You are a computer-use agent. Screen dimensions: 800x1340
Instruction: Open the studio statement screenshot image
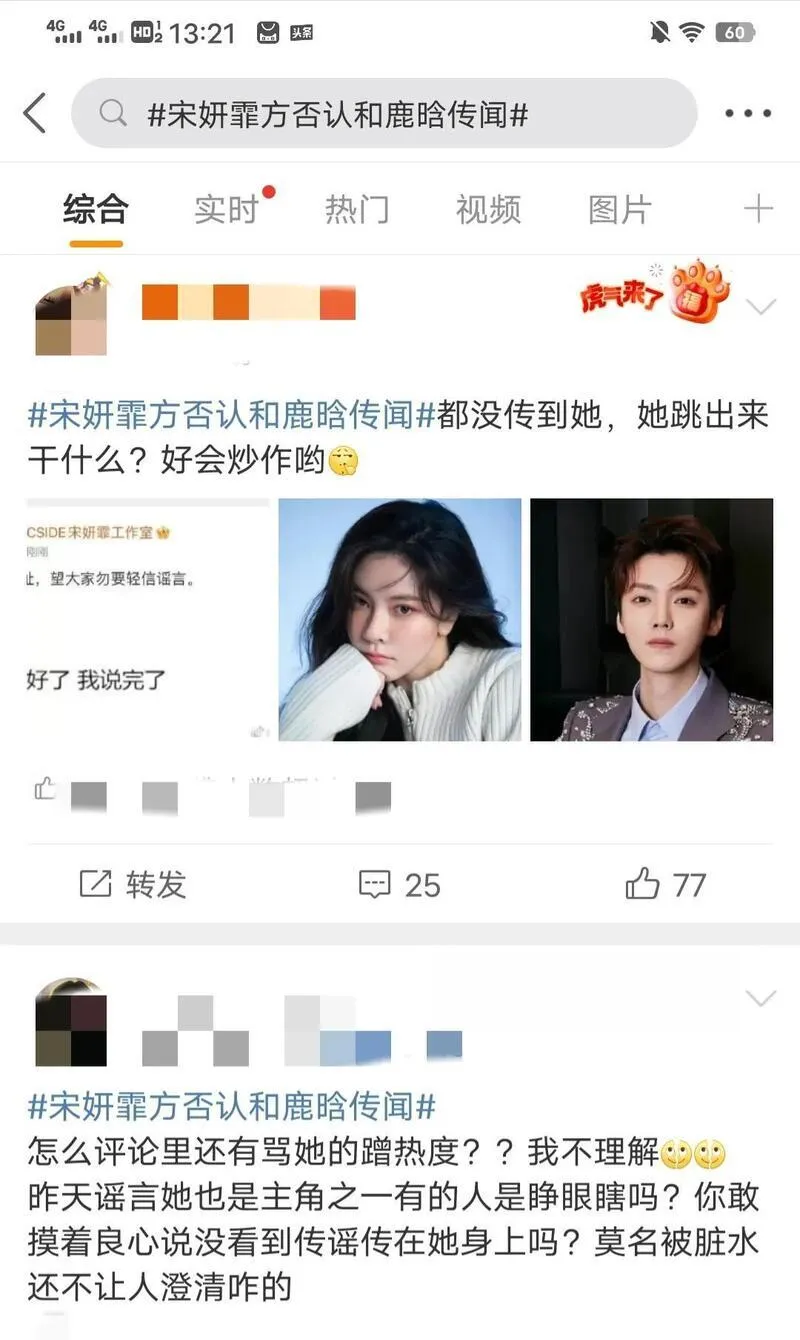pyautogui.click(x=147, y=619)
